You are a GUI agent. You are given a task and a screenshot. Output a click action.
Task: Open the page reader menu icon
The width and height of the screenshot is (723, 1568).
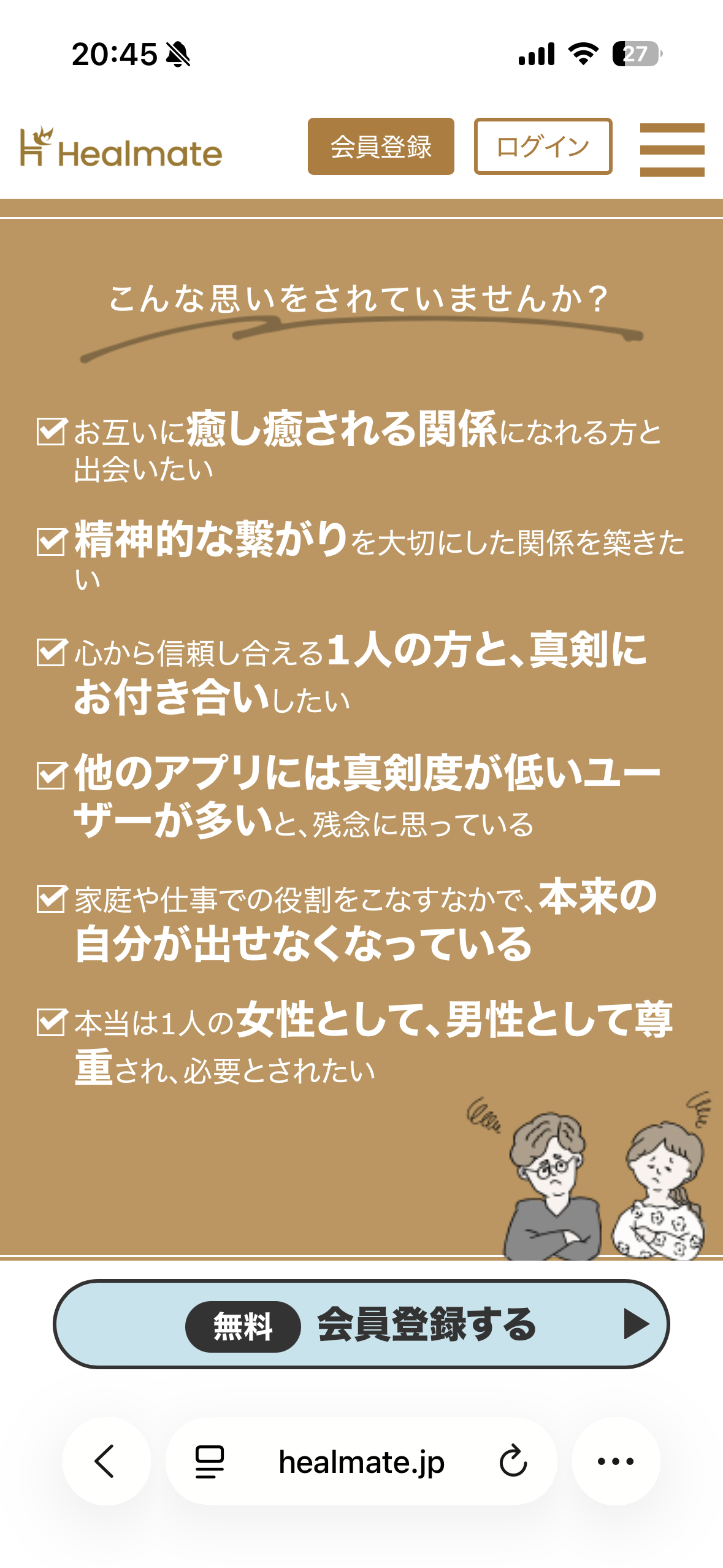210,1461
